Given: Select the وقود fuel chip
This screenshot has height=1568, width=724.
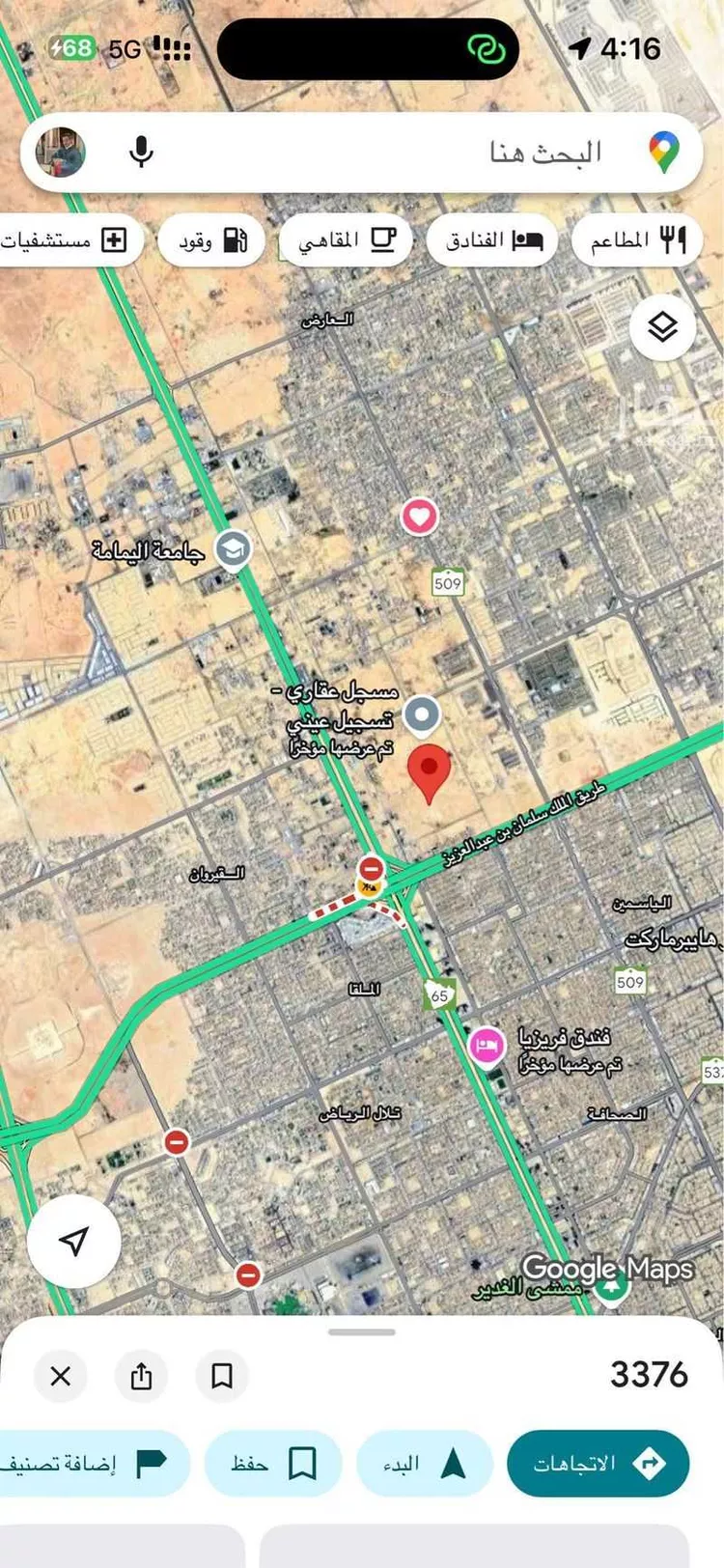Looking at the screenshot, I should tap(211, 239).
